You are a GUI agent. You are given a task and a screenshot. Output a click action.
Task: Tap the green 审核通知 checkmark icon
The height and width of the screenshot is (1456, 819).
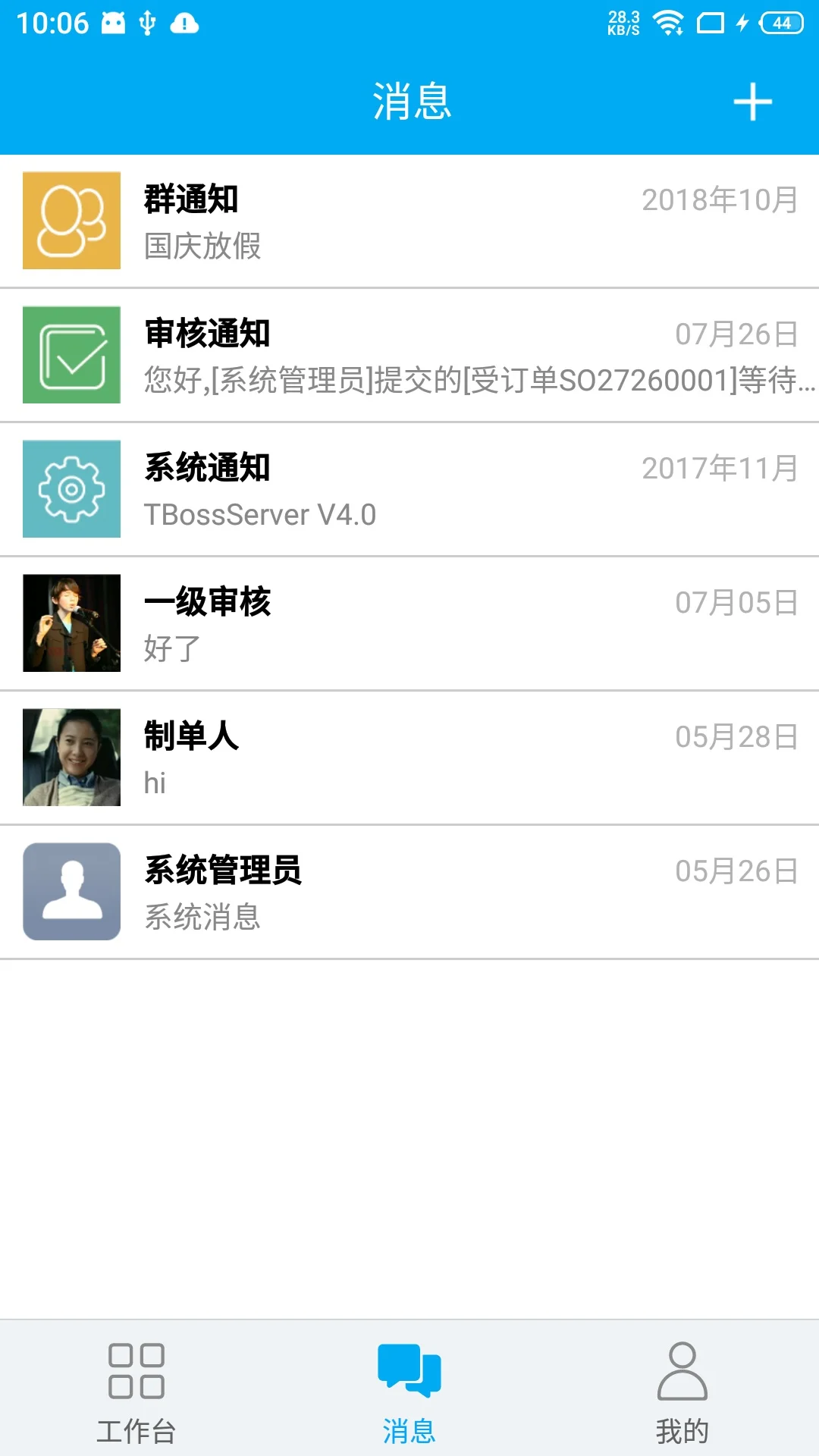(72, 355)
